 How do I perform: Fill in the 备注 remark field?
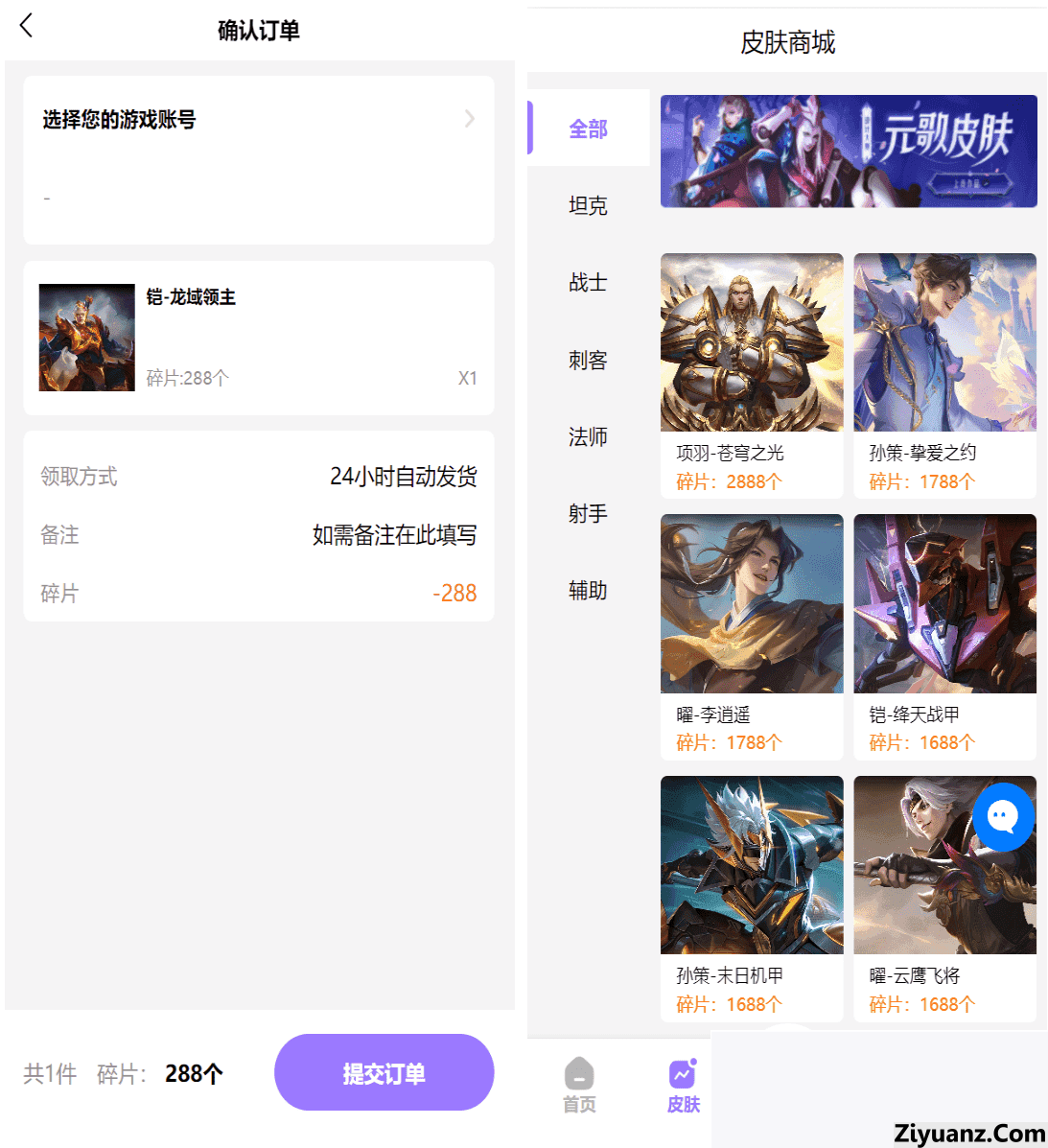click(394, 535)
